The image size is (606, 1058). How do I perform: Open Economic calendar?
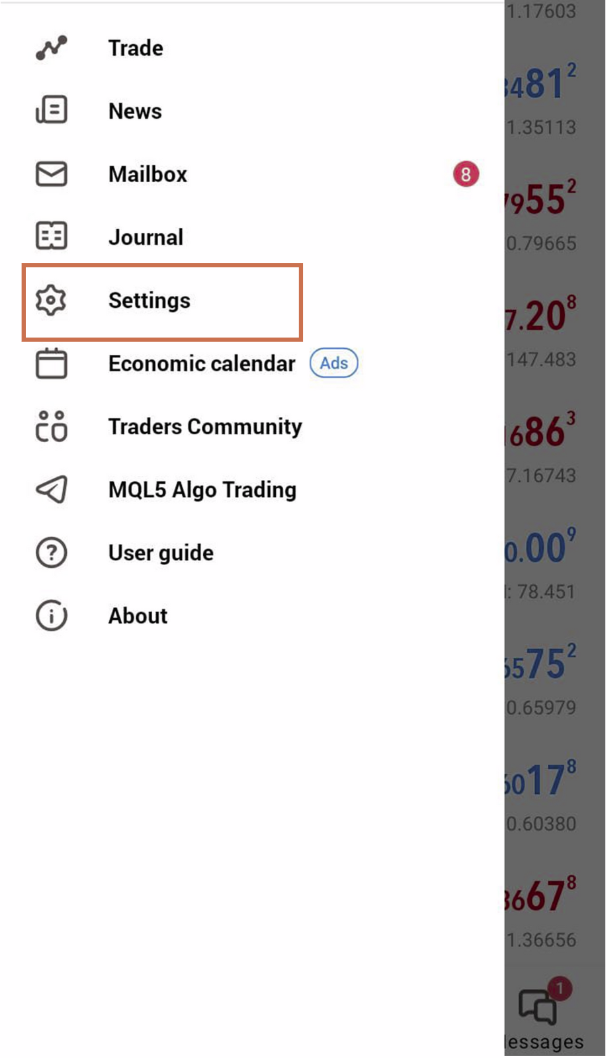tap(201, 363)
